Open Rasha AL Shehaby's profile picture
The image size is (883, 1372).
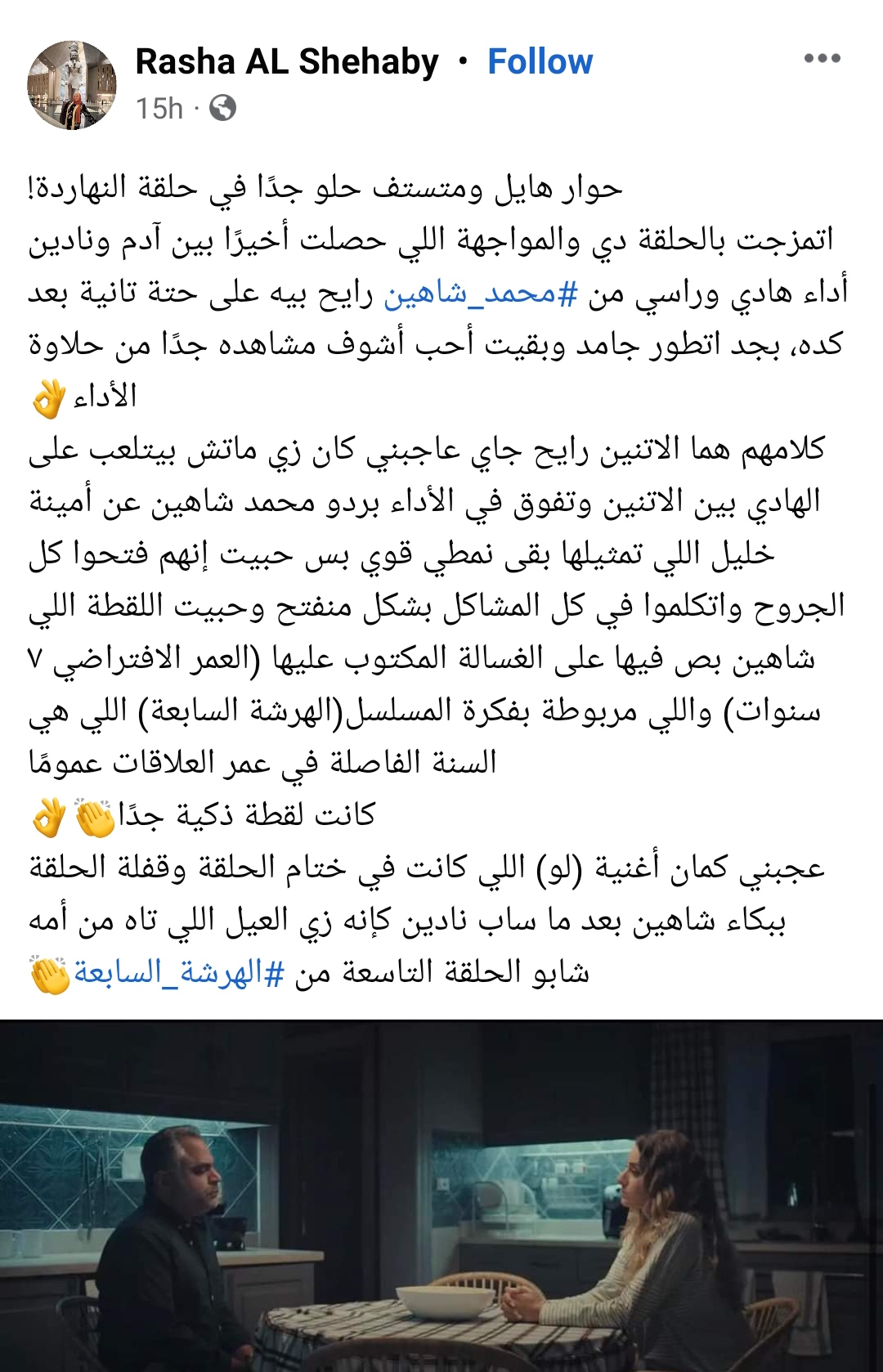[x=72, y=85]
